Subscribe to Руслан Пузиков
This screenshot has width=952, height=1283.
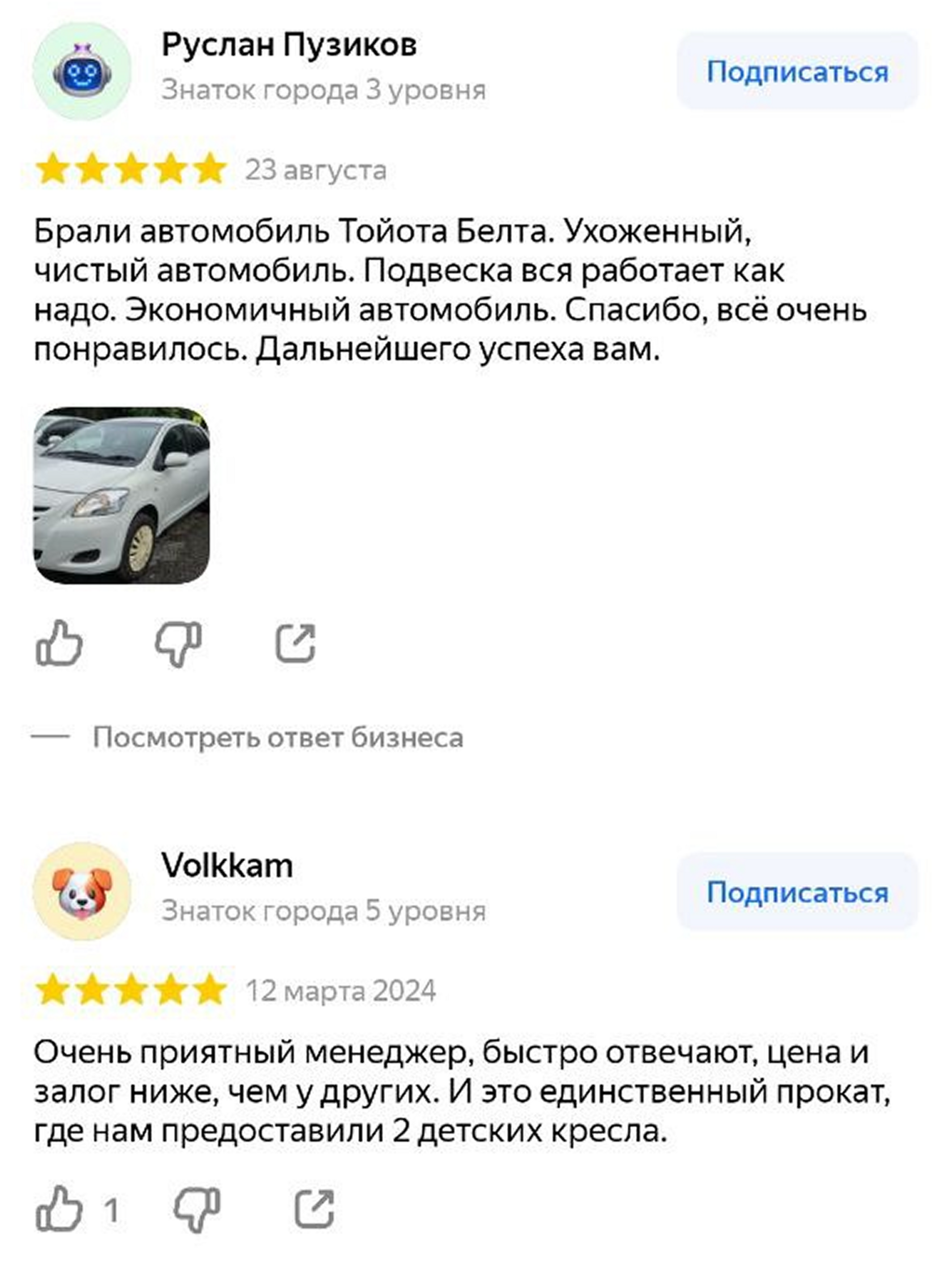[797, 71]
